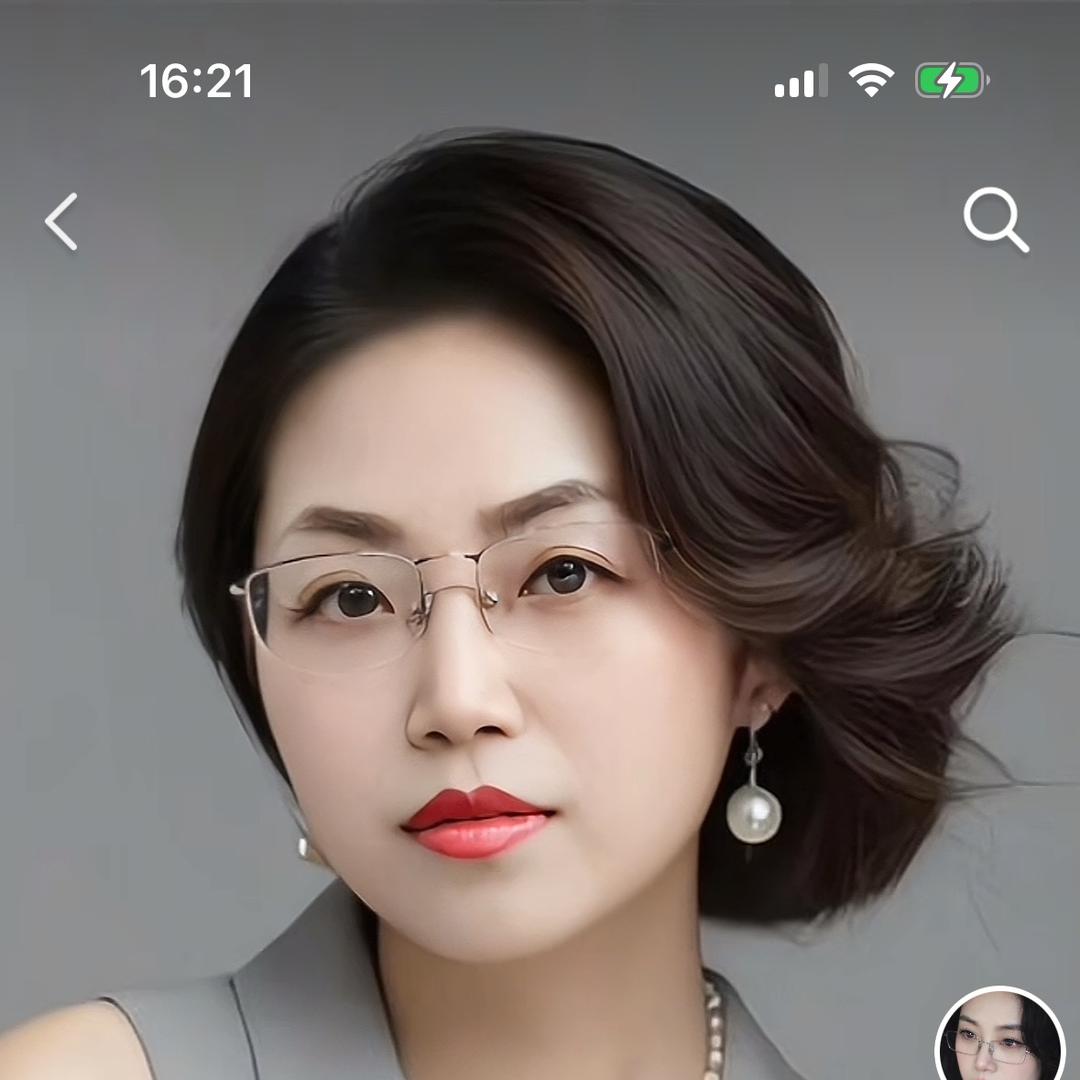Open search with the magnifier icon
The image size is (1080, 1080).
(995, 220)
